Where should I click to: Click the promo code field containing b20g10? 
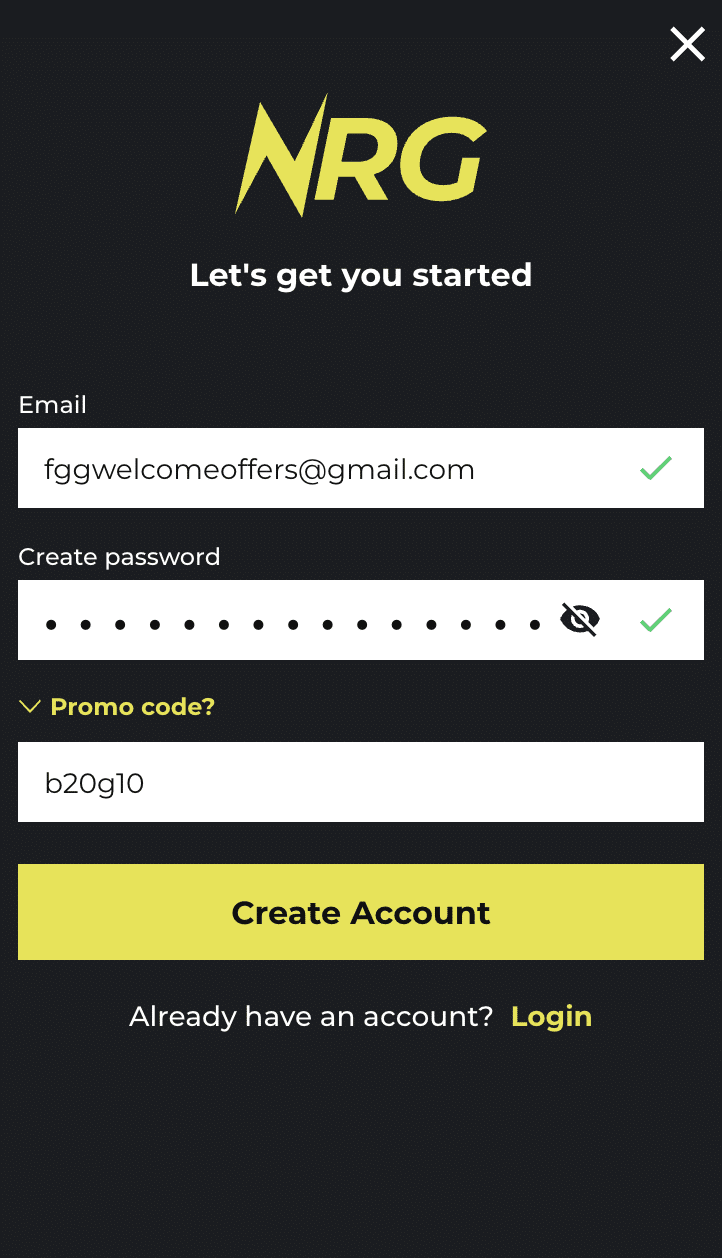tap(361, 782)
